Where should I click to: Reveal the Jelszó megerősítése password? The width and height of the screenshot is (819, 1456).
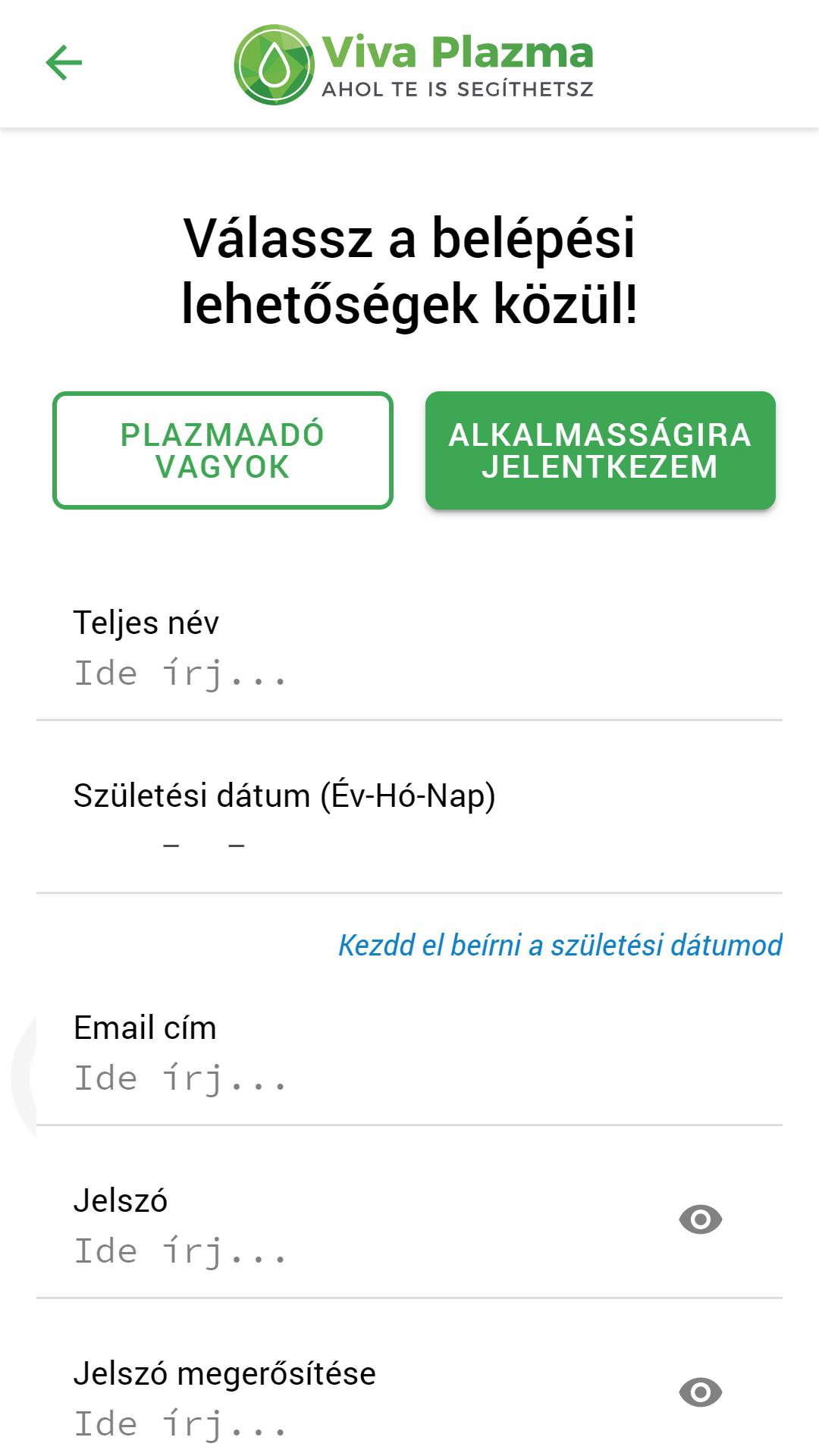pyautogui.click(x=700, y=1392)
